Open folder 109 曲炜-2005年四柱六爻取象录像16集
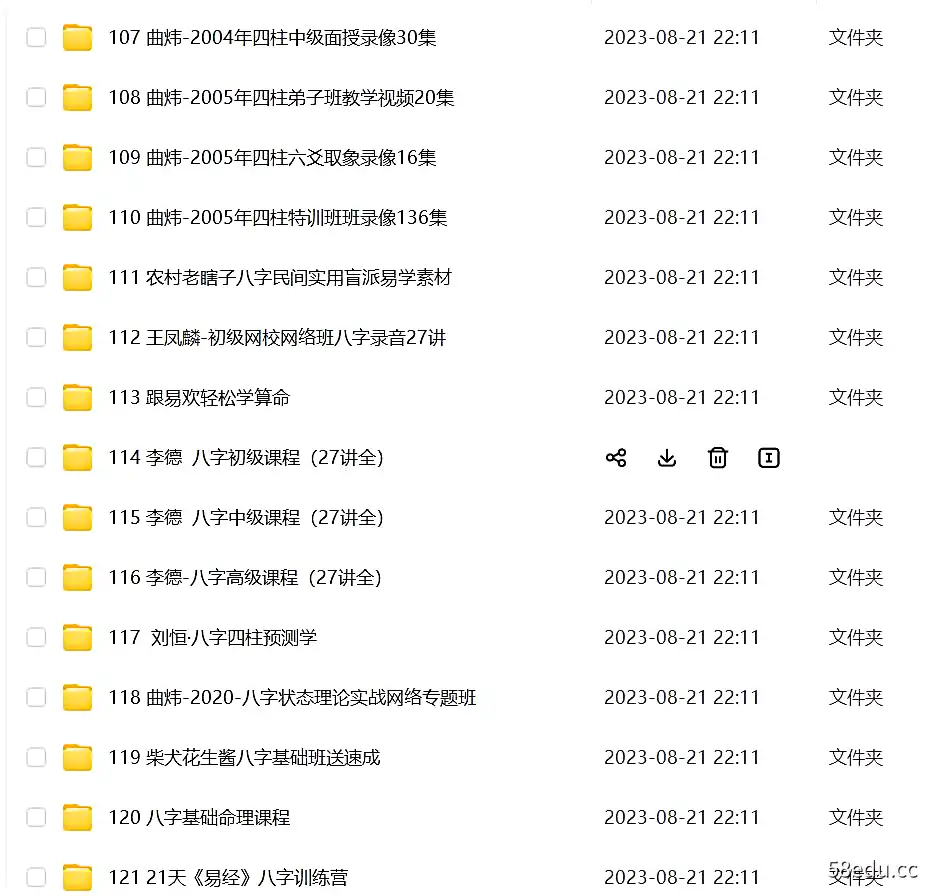Screen dimensions: 936x896 pos(272,158)
